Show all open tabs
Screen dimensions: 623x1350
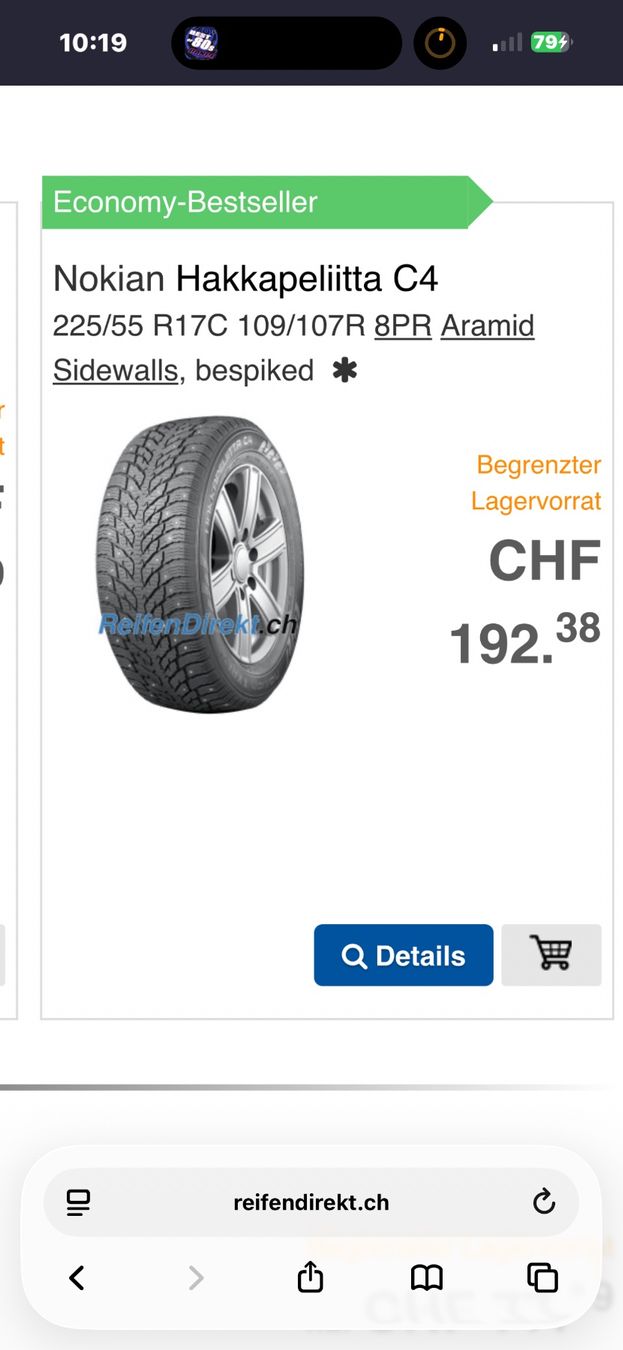pyautogui.click(x=542, y=1277)
